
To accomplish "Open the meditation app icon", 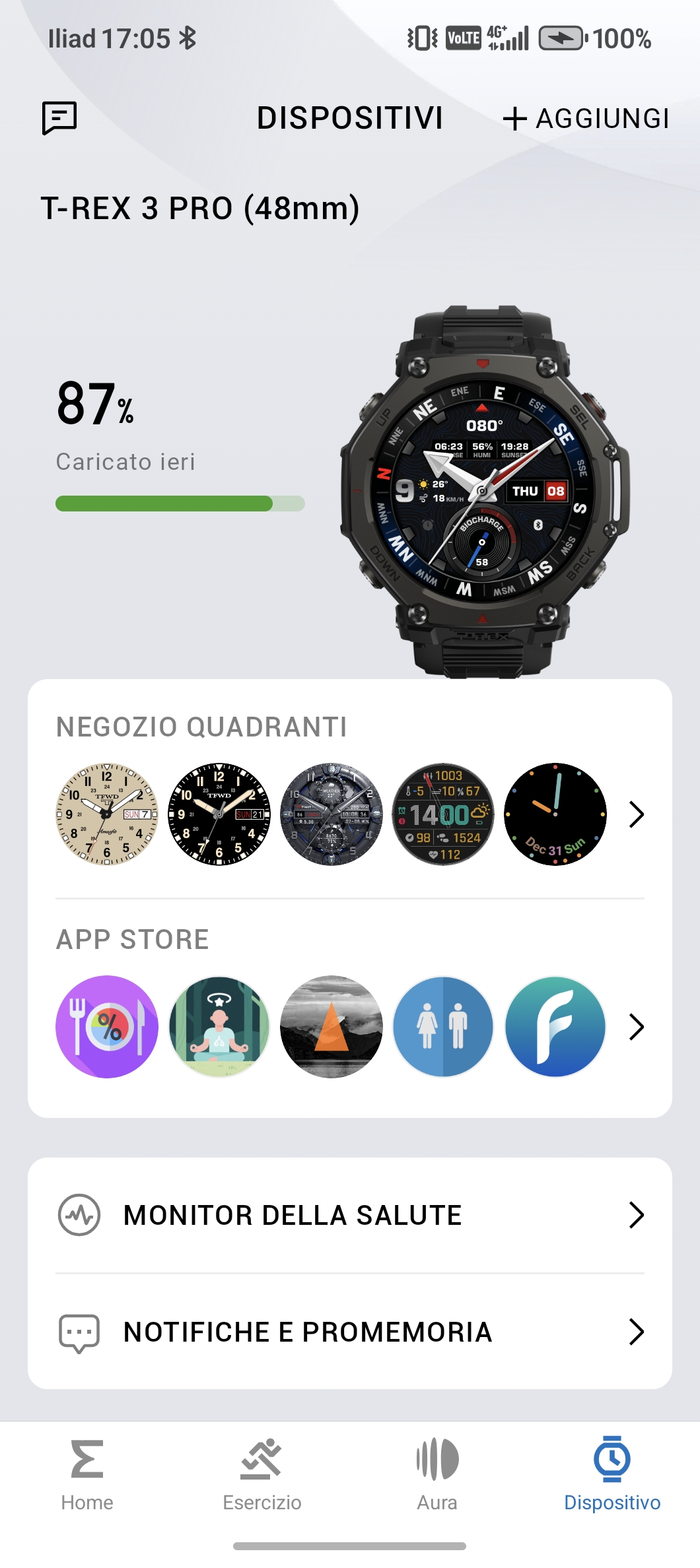I will (219, 1027).
